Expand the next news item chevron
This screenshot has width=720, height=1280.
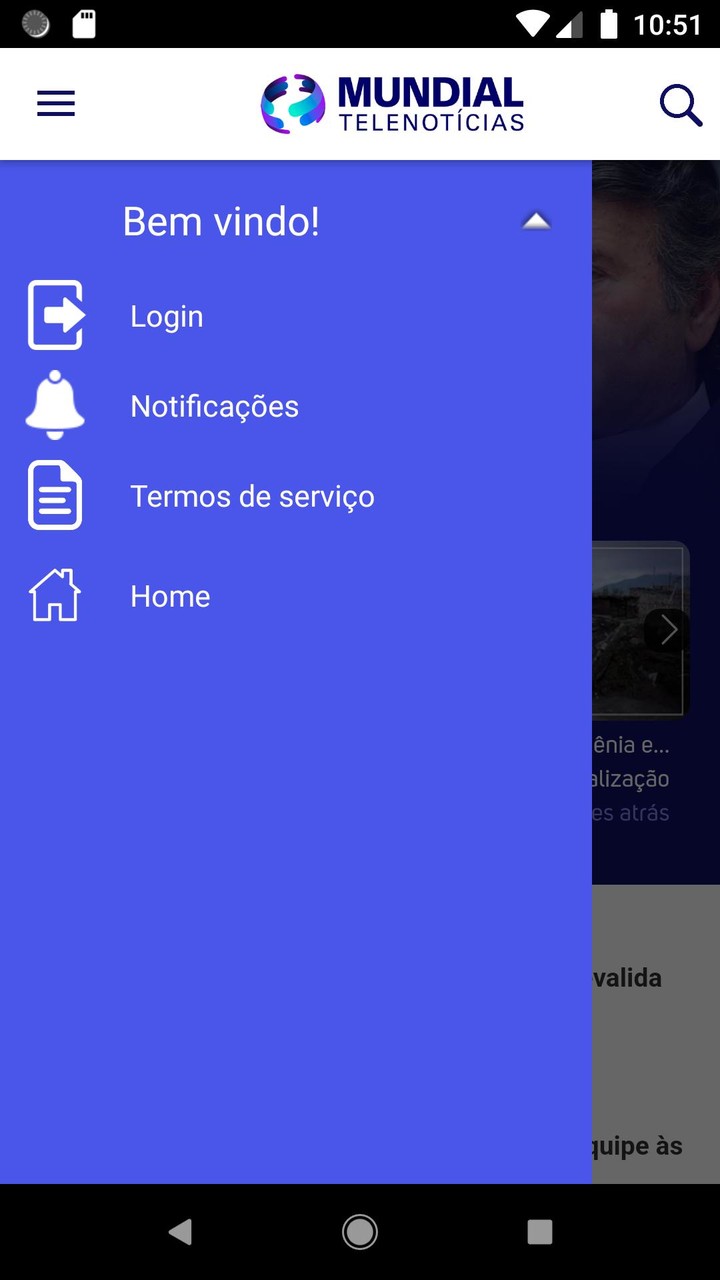(x=667, y=629)
